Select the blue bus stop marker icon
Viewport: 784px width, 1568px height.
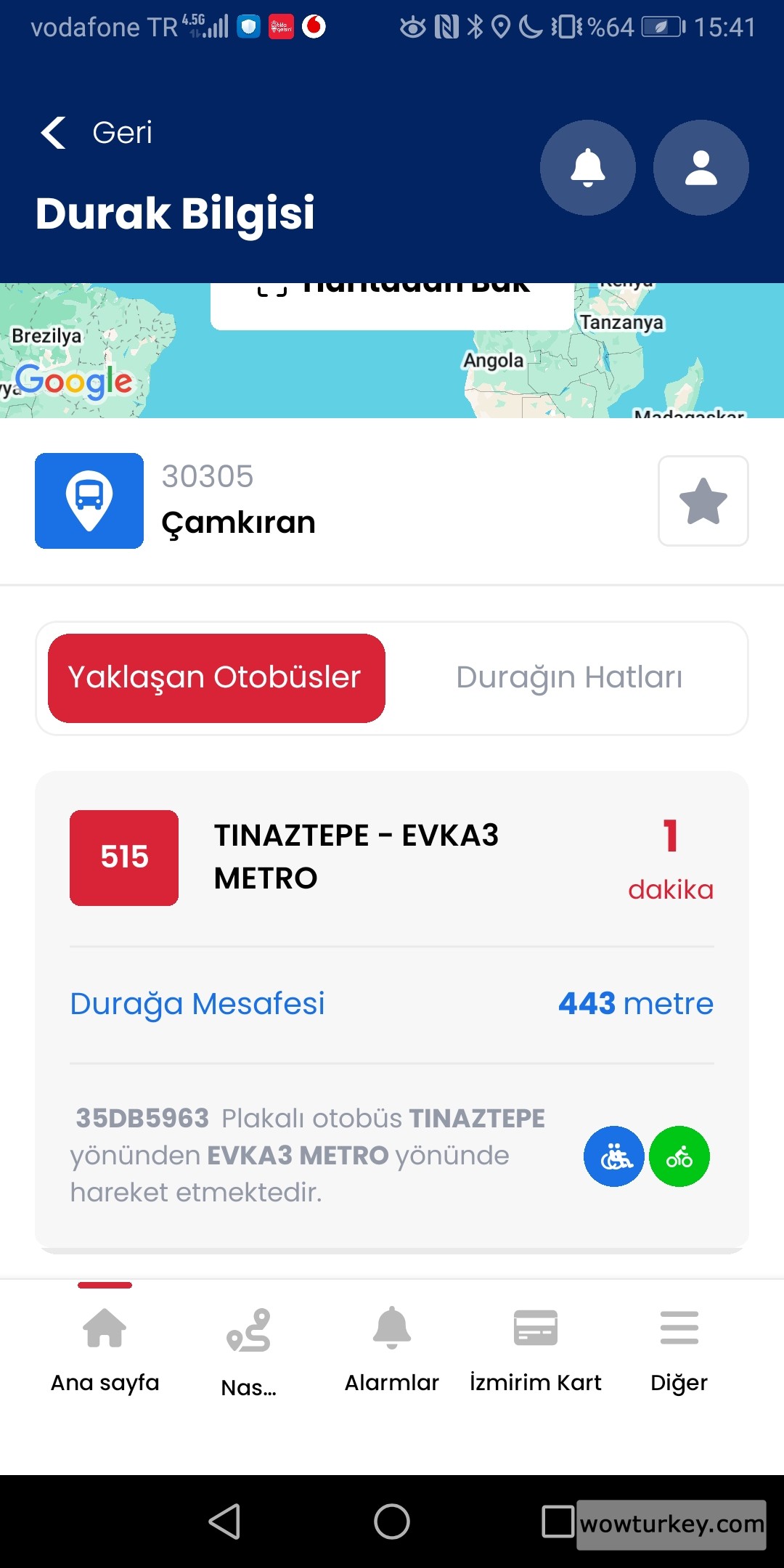(89, 501)
